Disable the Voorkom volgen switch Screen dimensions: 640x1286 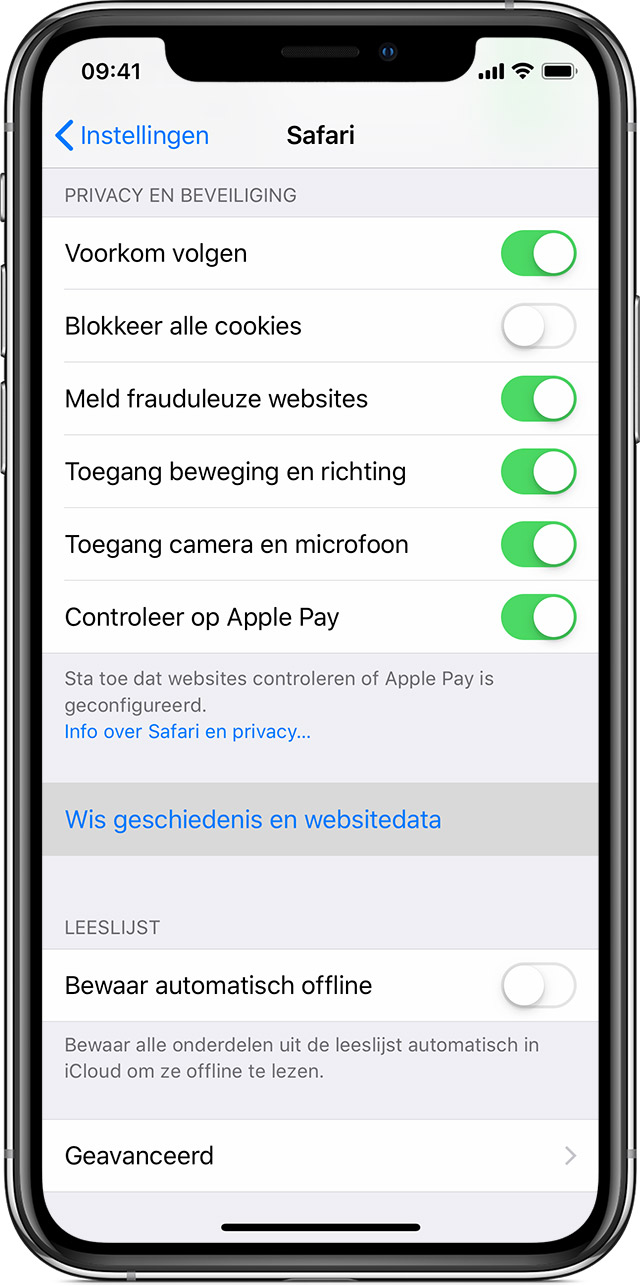tap(538, 253)
